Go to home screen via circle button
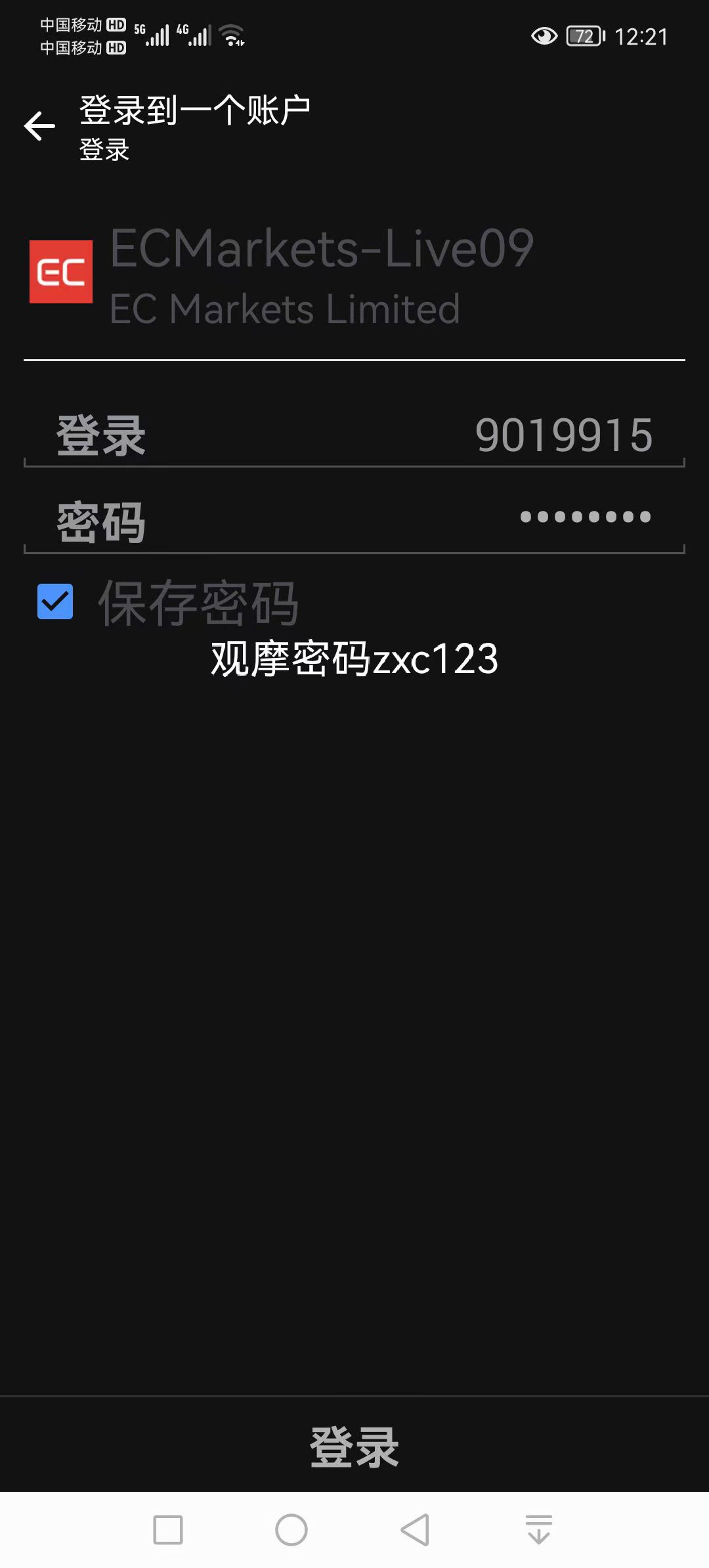 [291, 1530]
